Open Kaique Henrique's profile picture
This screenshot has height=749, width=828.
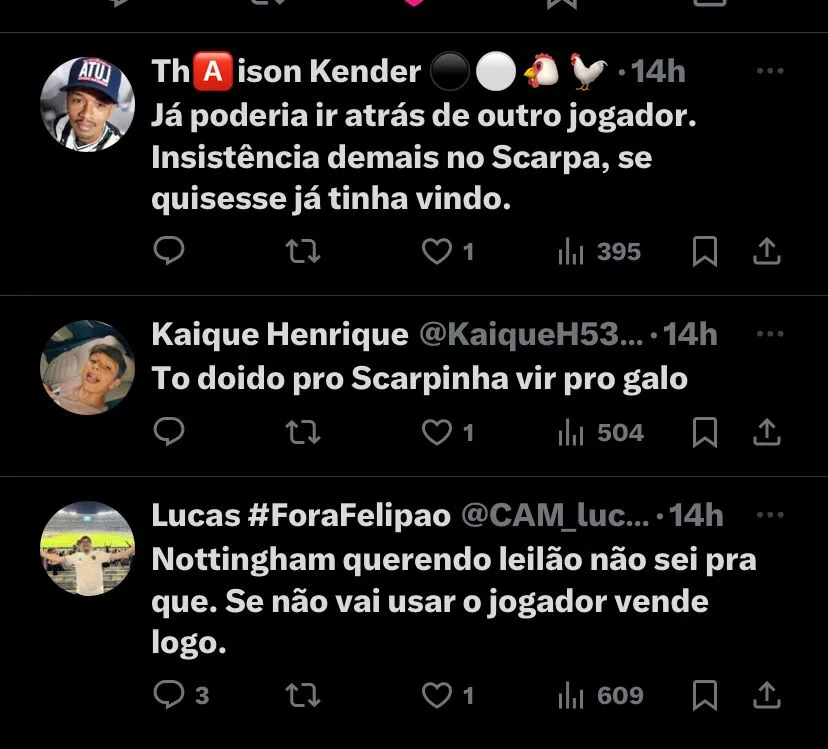point(87,367)
